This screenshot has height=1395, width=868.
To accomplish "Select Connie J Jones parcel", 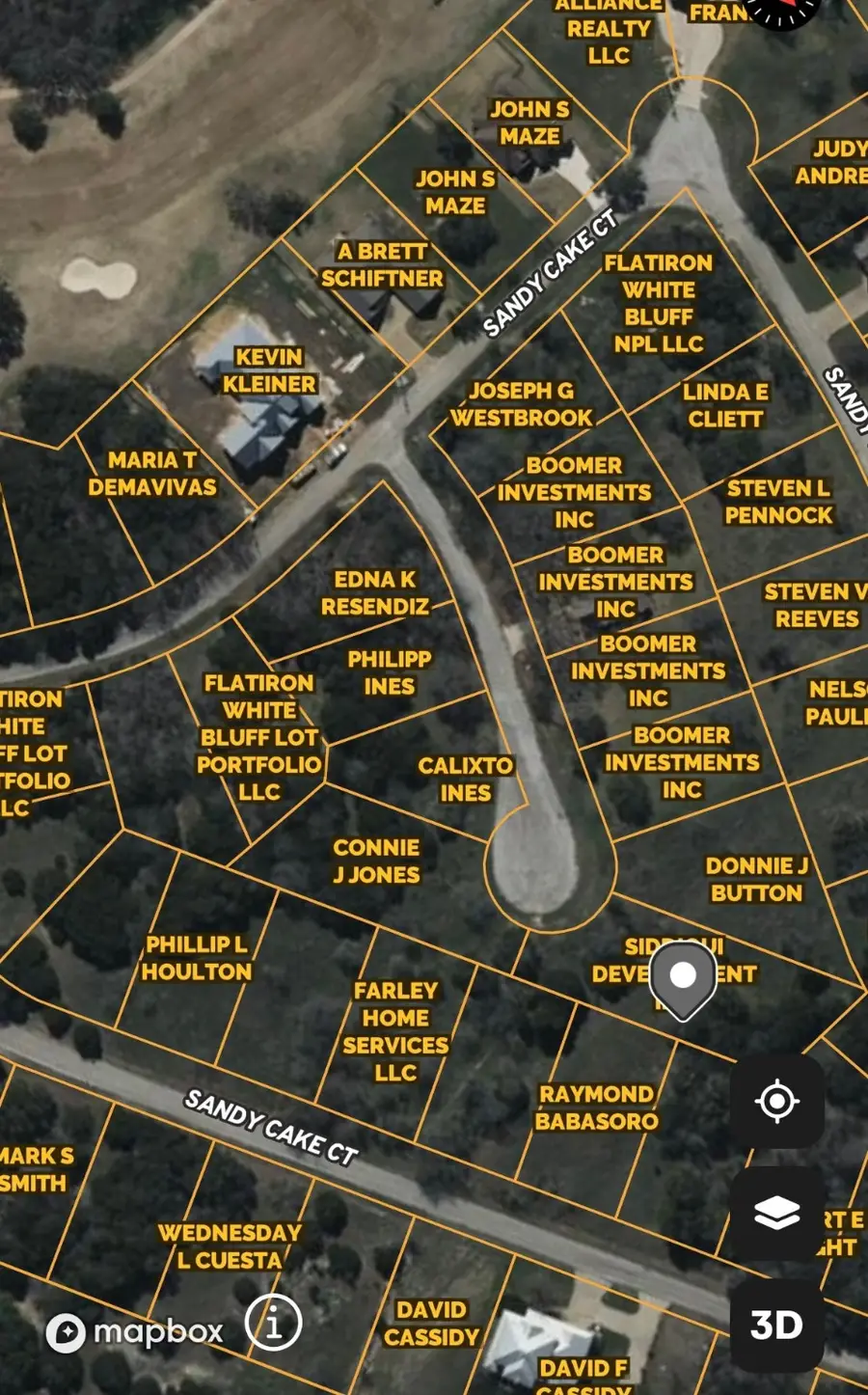I will 376,862.
